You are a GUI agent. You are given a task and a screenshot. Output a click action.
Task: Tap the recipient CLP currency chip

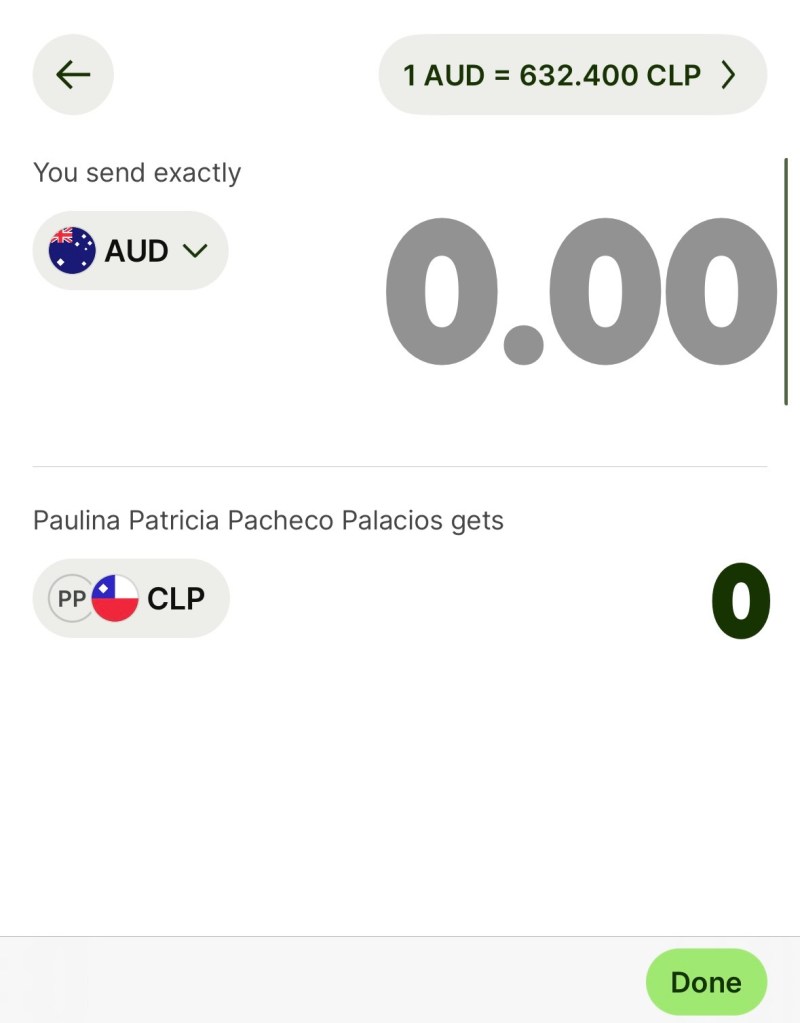coord(131,598)
